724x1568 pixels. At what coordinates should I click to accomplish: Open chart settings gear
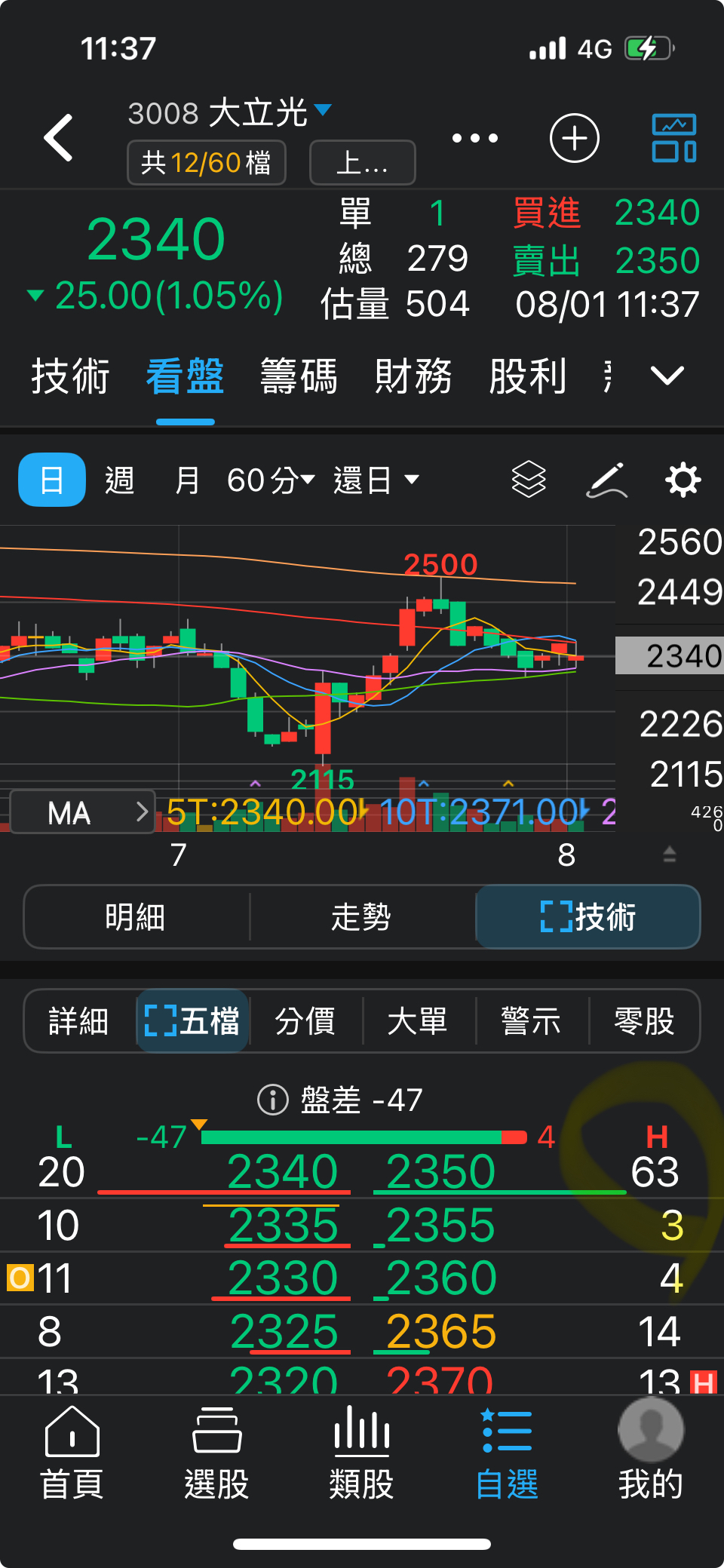tap(683, 480)
